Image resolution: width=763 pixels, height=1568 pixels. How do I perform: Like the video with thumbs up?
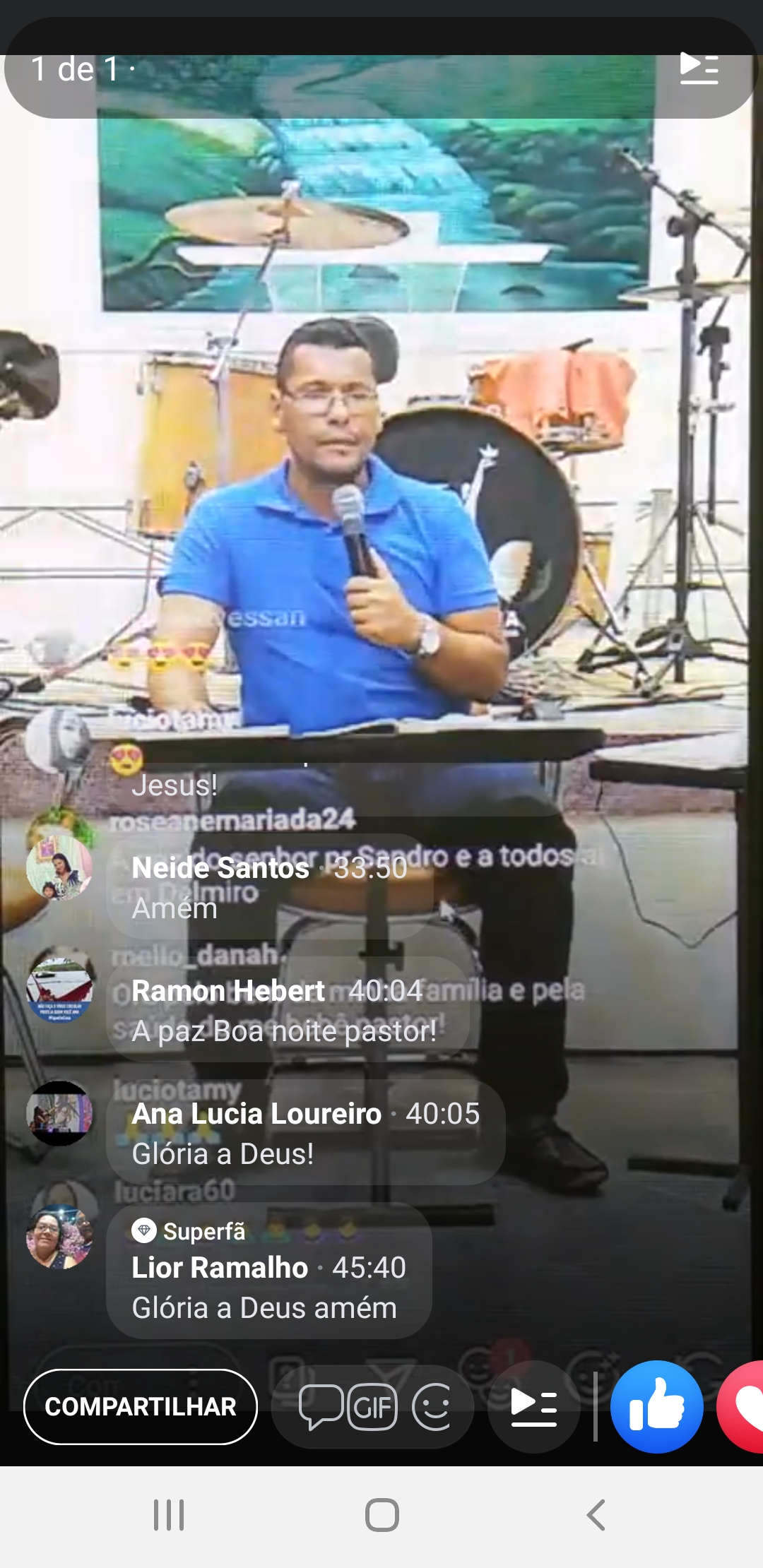point(656,1406)
